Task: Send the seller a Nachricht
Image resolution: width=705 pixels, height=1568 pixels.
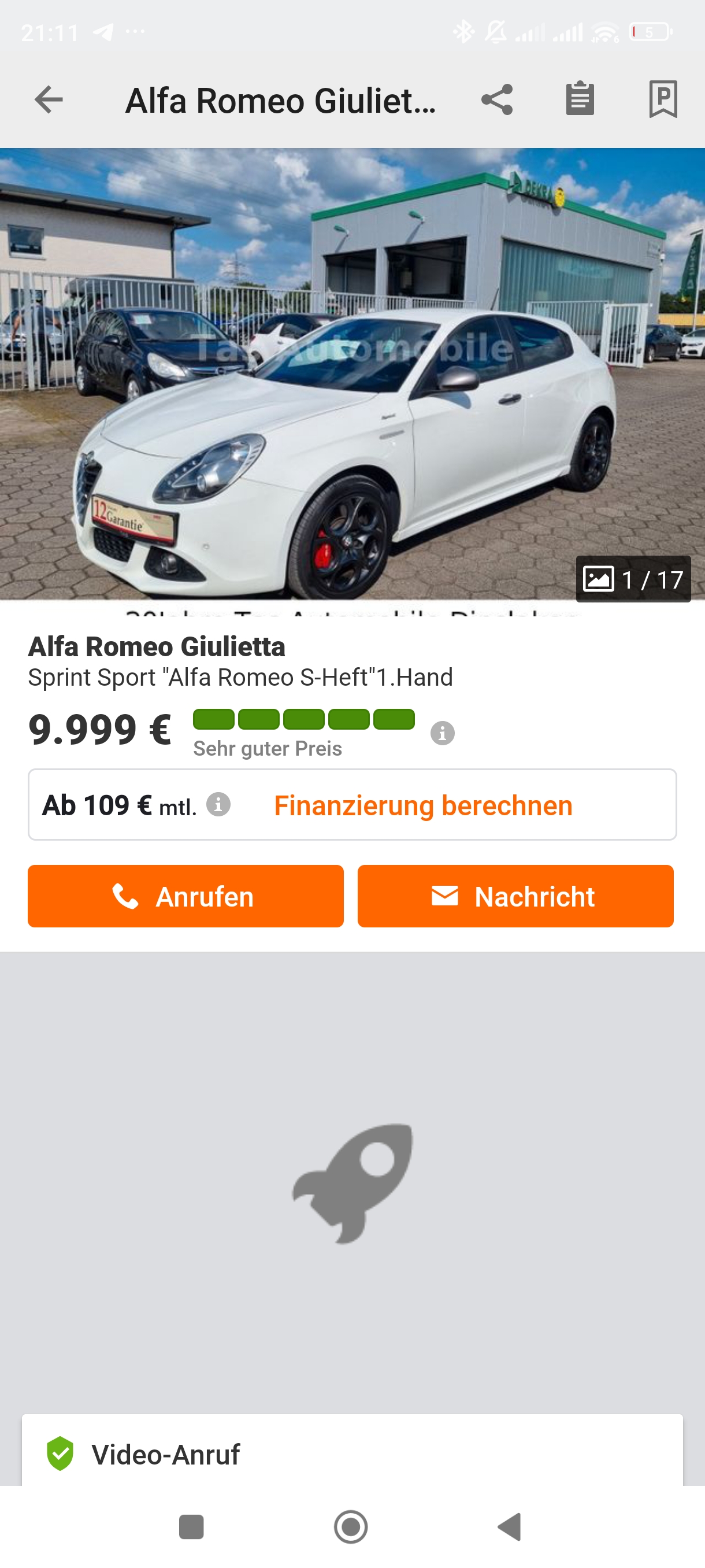Action: tap(515, 896)
